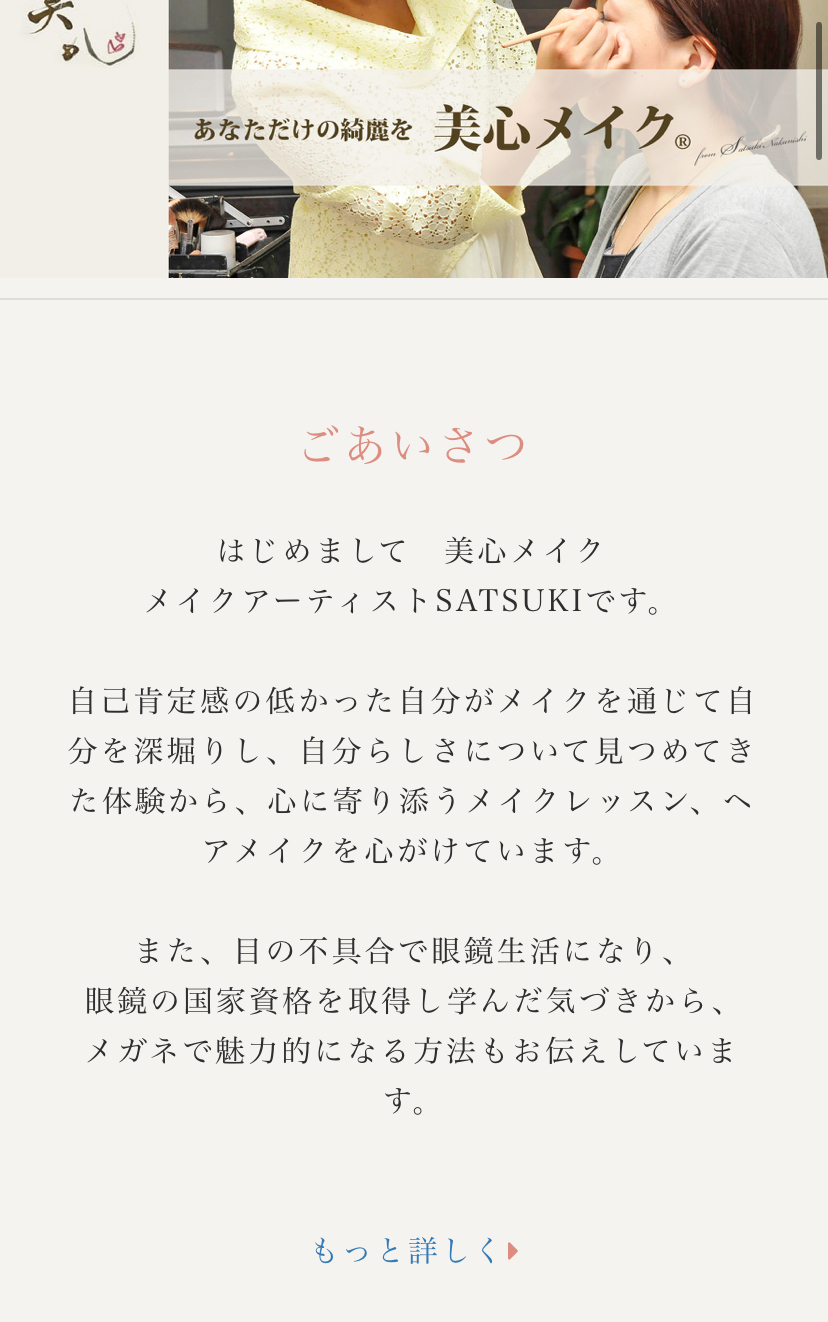Tap the 美心メイク banner image
This screenshot has width=828, height=1322.
pos(497,138)
